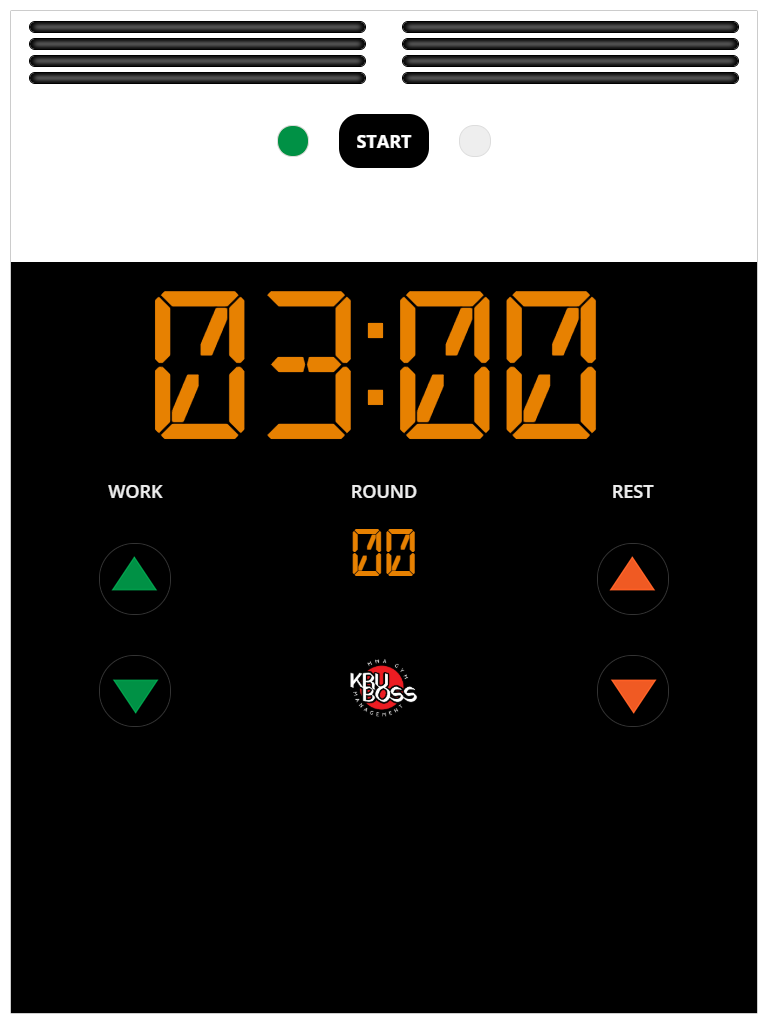
Task: Decrease the rest time
Action: point(632,691)
